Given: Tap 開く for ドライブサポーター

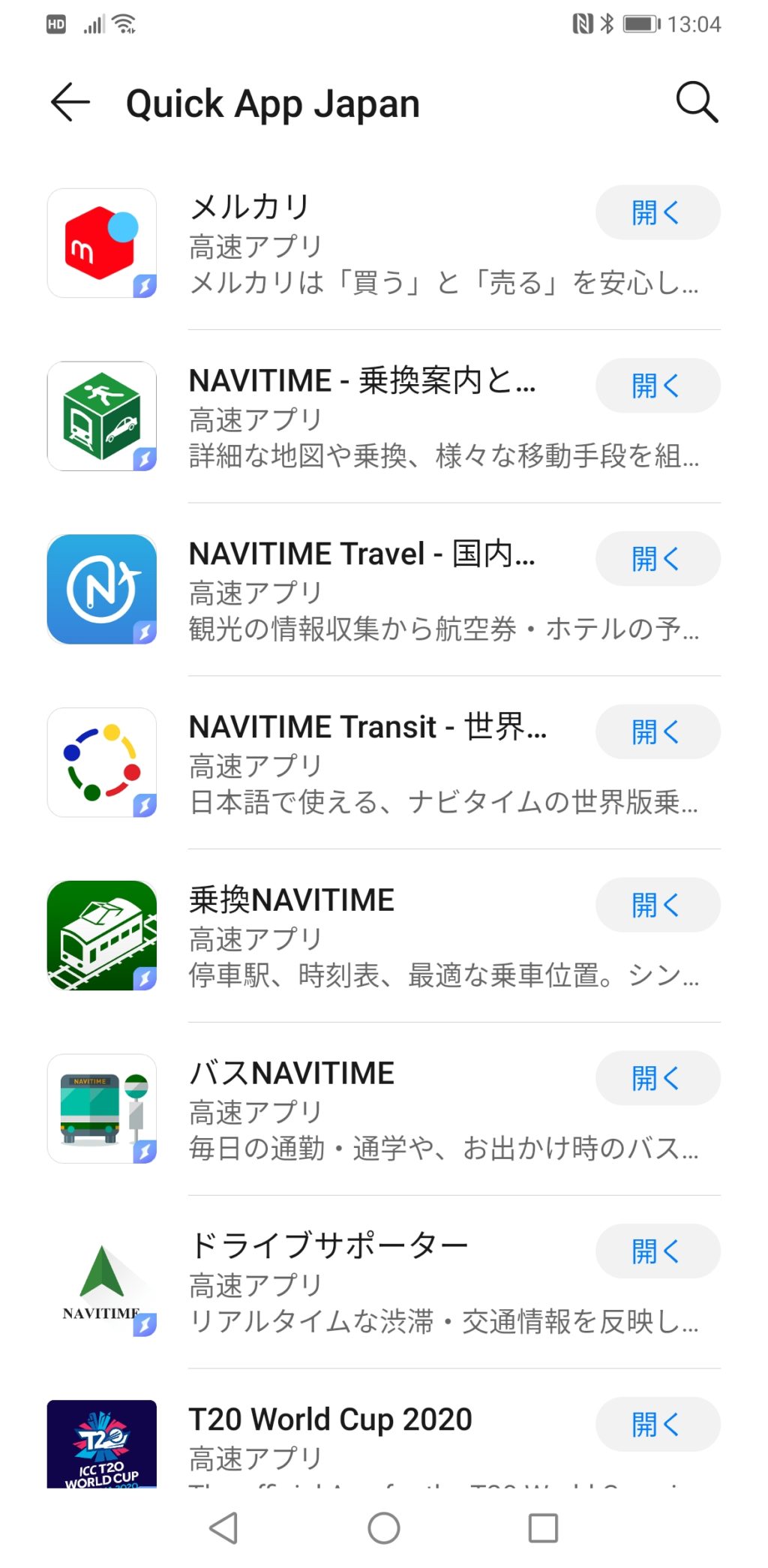Looking at the screenshot, I should [658, 1251].
